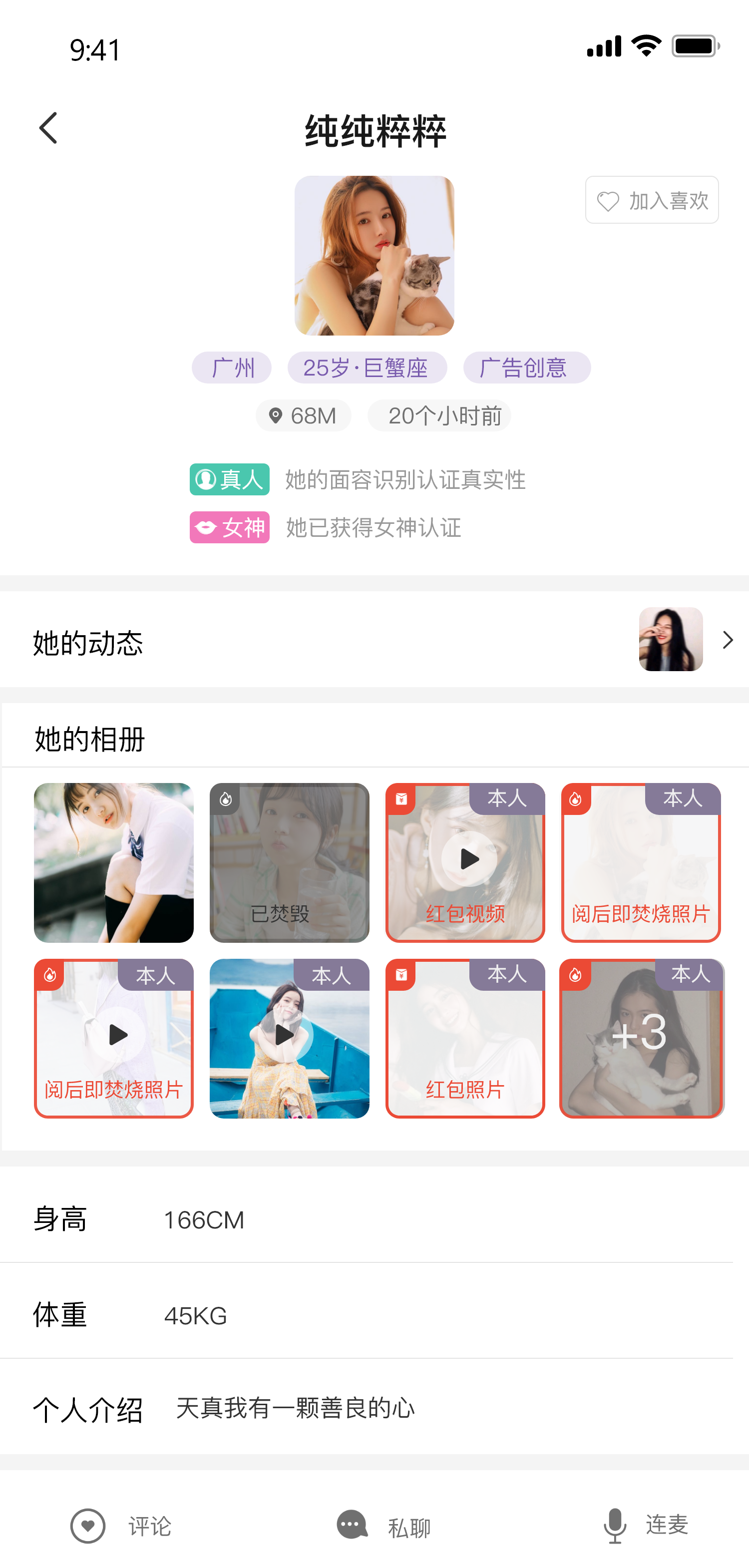Open the first album photo without labels
Viewport: 749px width, 1568px height.
click(x=114, y=862)
